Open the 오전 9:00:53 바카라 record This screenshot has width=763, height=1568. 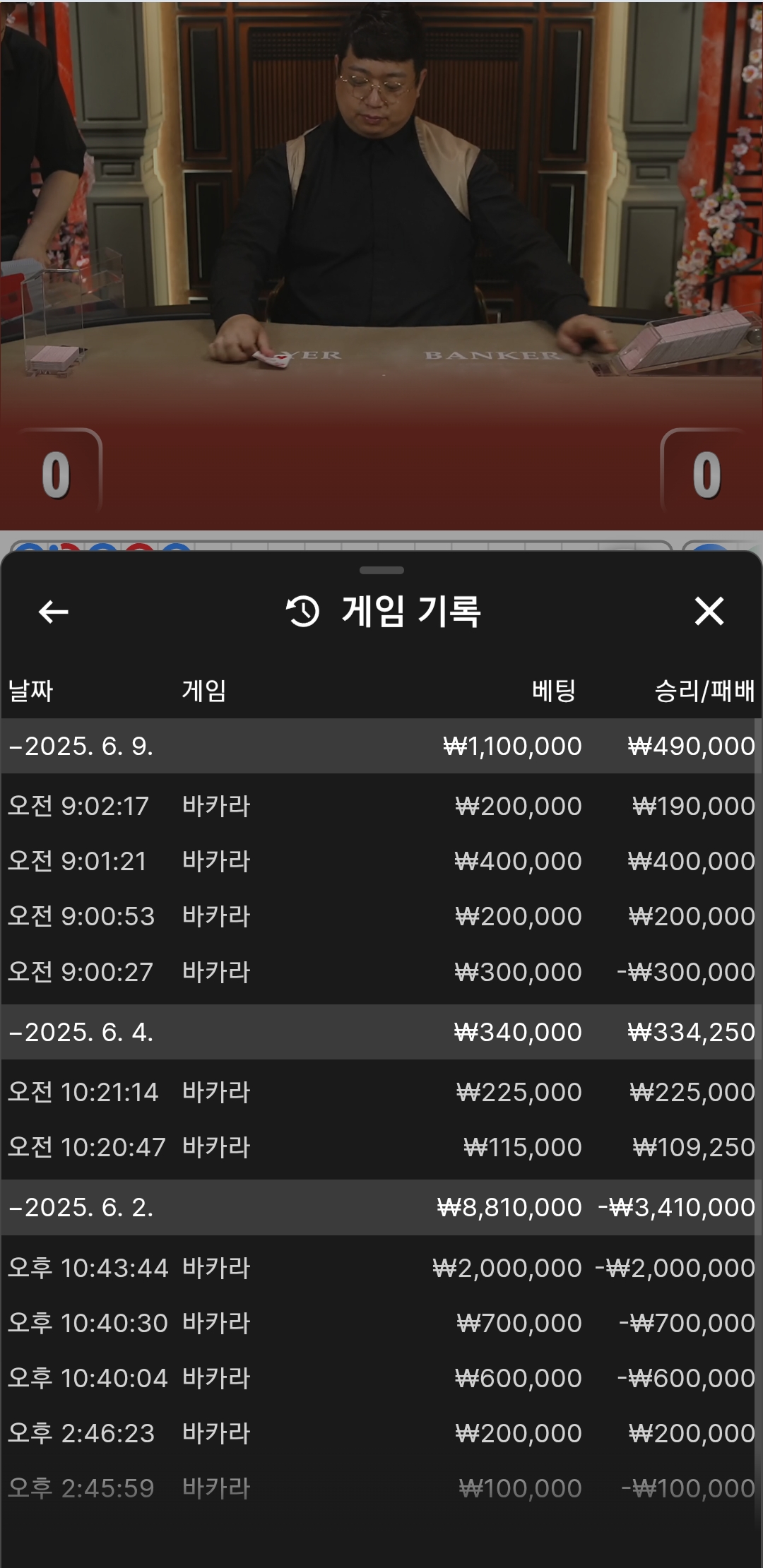tap(379, 916)
